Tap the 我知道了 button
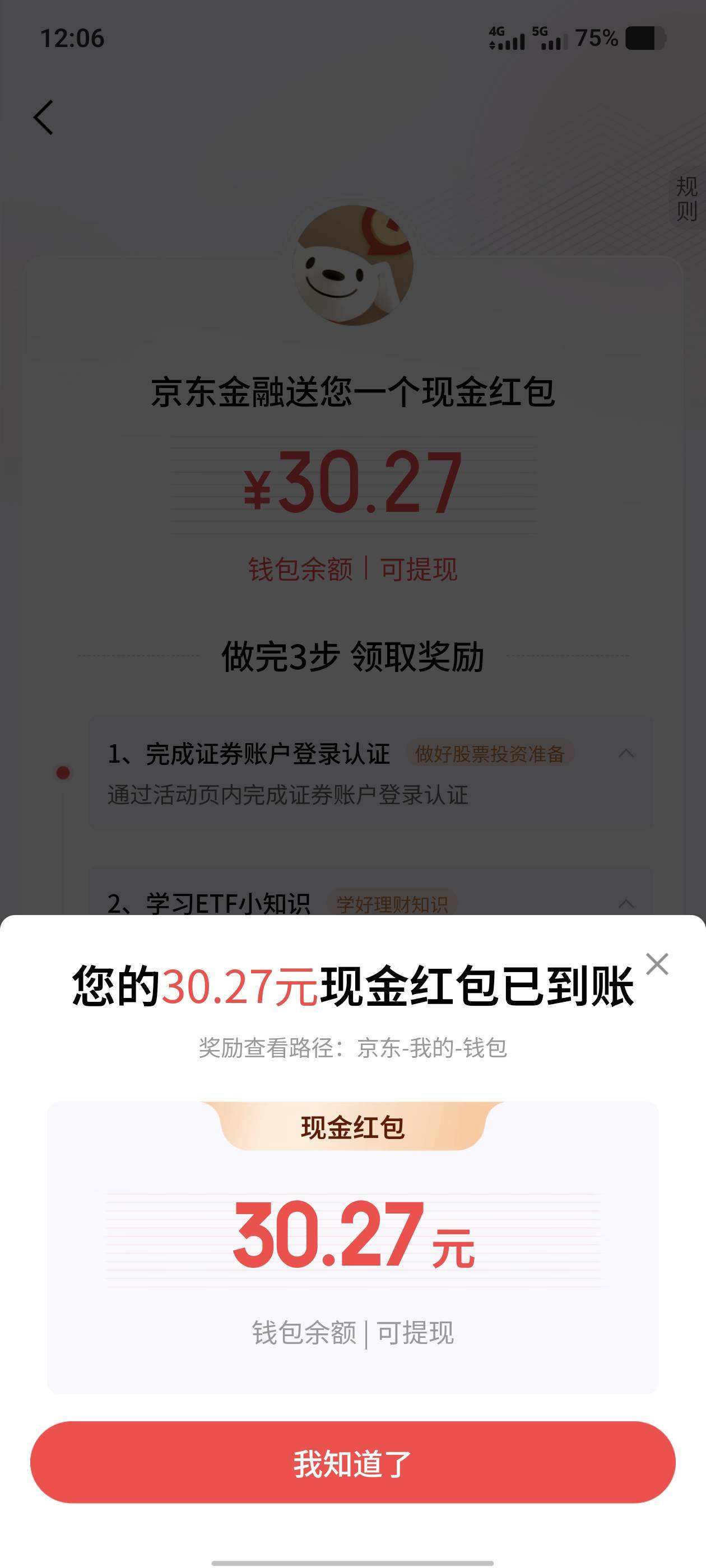The width and height of the screenshot is (706, 1568). point(352,1462)
